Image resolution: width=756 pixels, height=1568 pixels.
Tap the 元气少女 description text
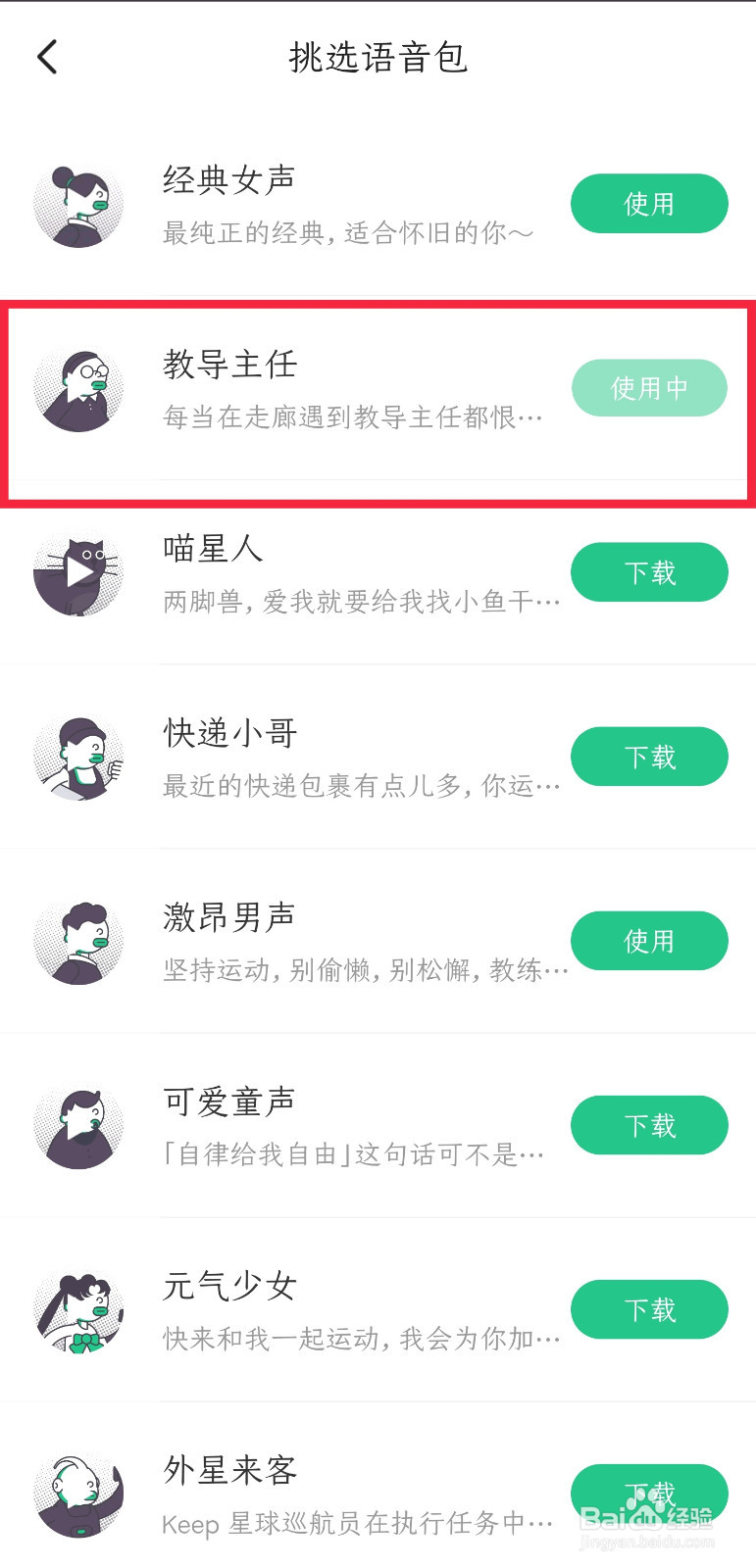pyautogui.click(x=361, y=1338)
